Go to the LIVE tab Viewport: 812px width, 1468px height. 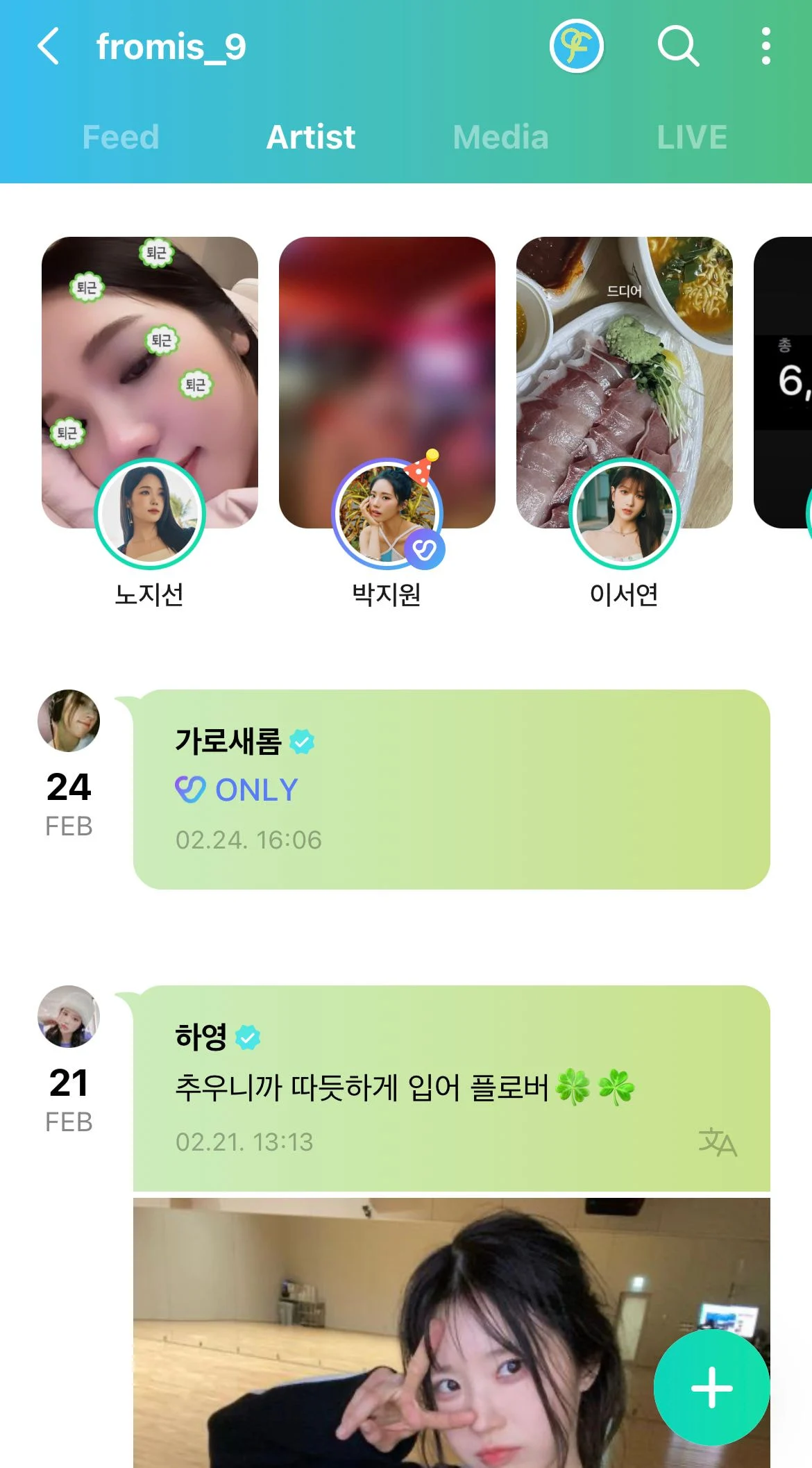pos(692,137)
